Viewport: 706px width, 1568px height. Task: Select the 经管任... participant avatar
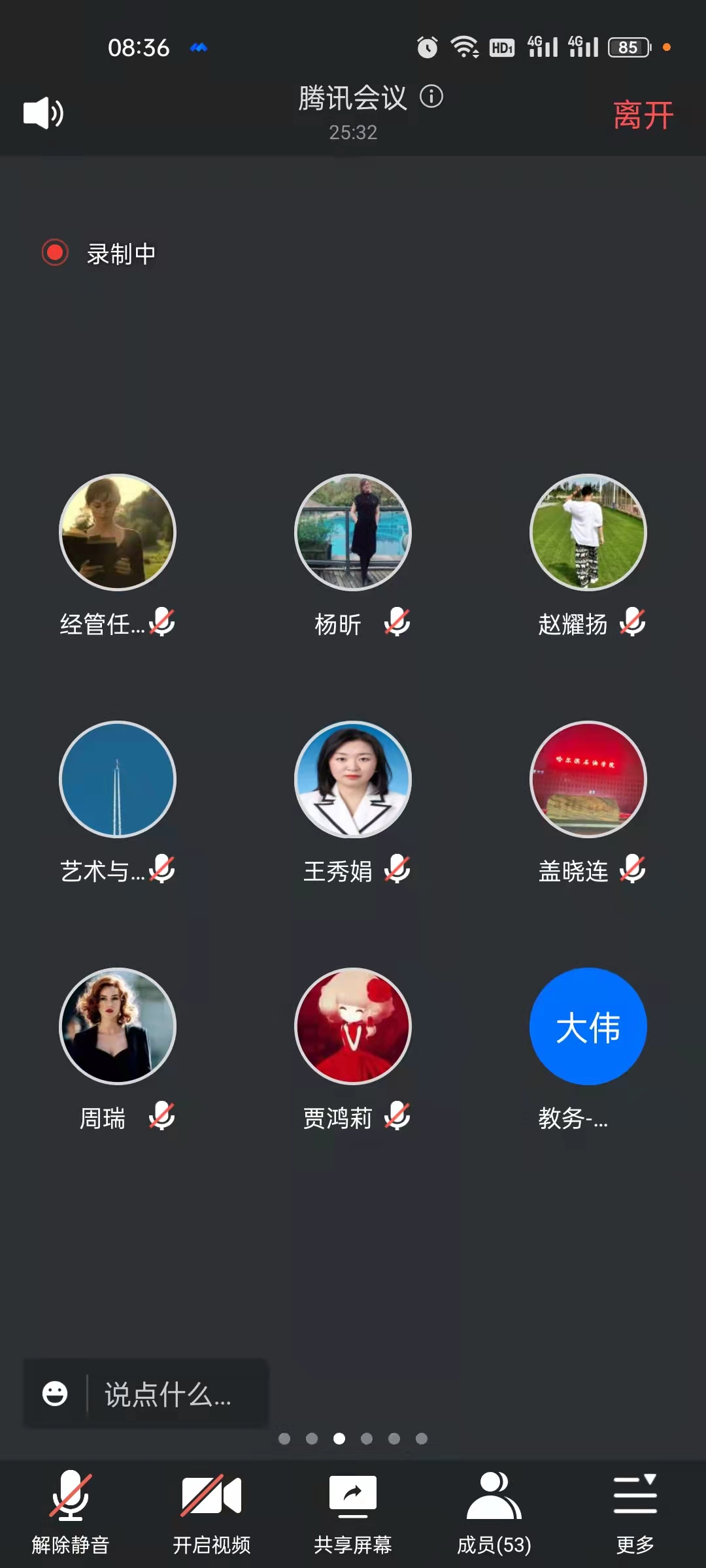118,532
